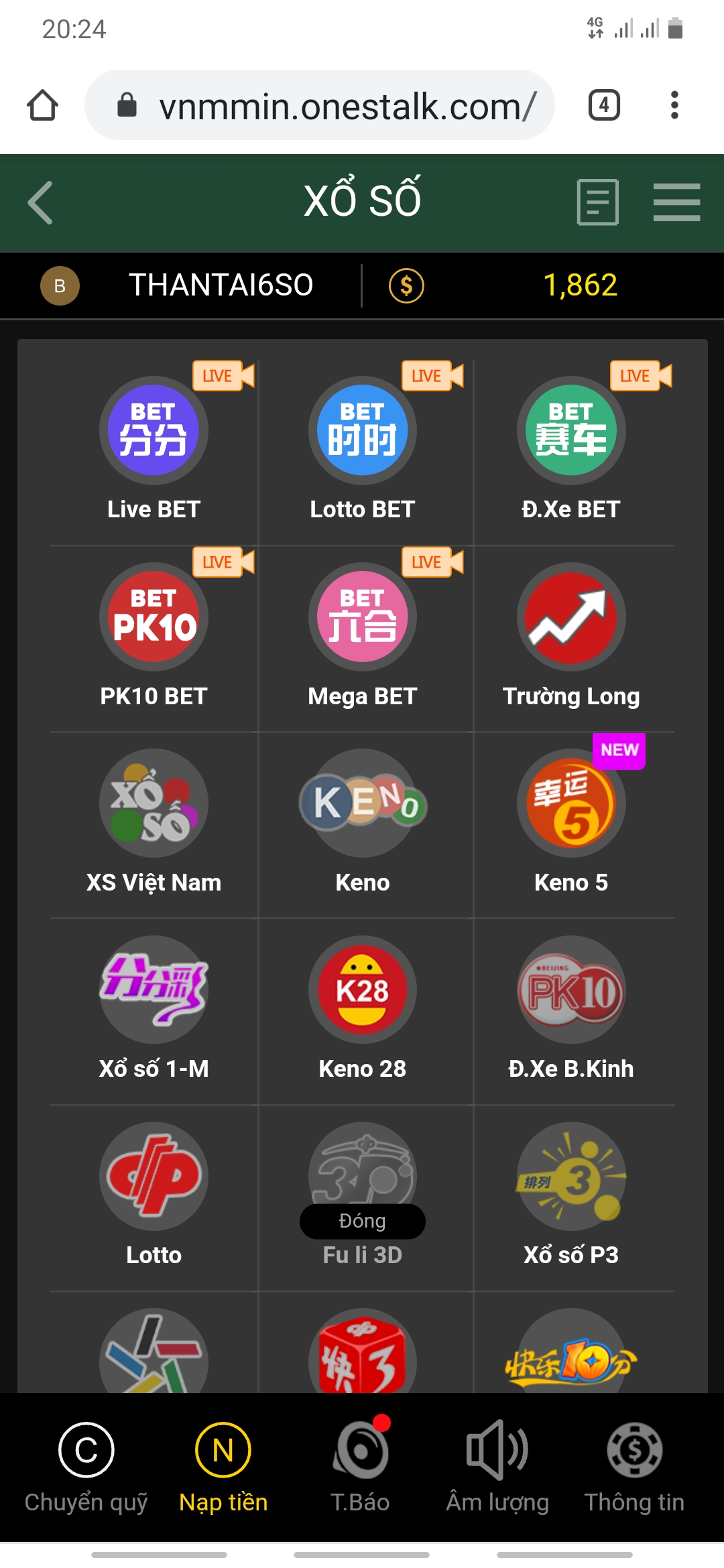The image size is (724, 1568).
Task: Choose XS Việt Nam lottery
Action: 154,819
